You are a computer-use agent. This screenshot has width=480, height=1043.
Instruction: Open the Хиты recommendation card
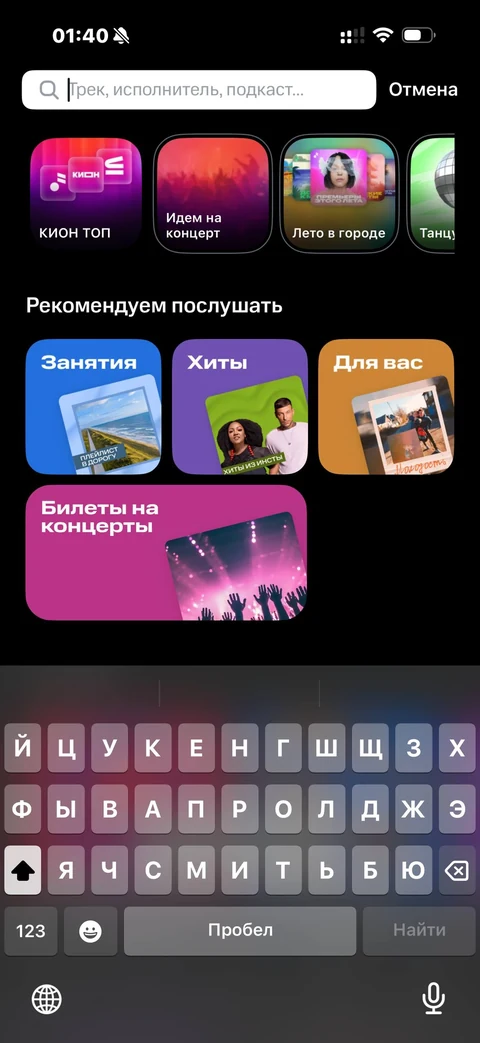(240, 406)
